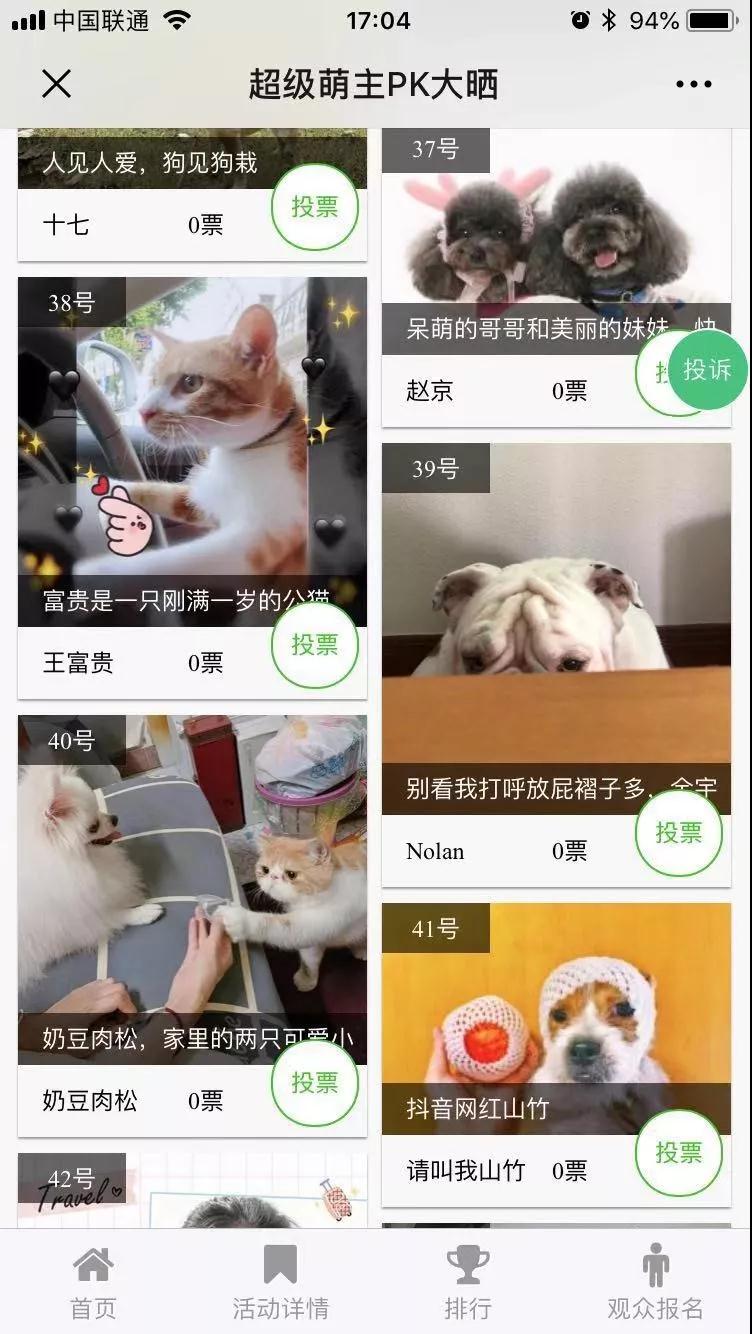Vote for 奶豆肉松
Viewport: 752px width, 1334px height.
(x=315, y=1083)
